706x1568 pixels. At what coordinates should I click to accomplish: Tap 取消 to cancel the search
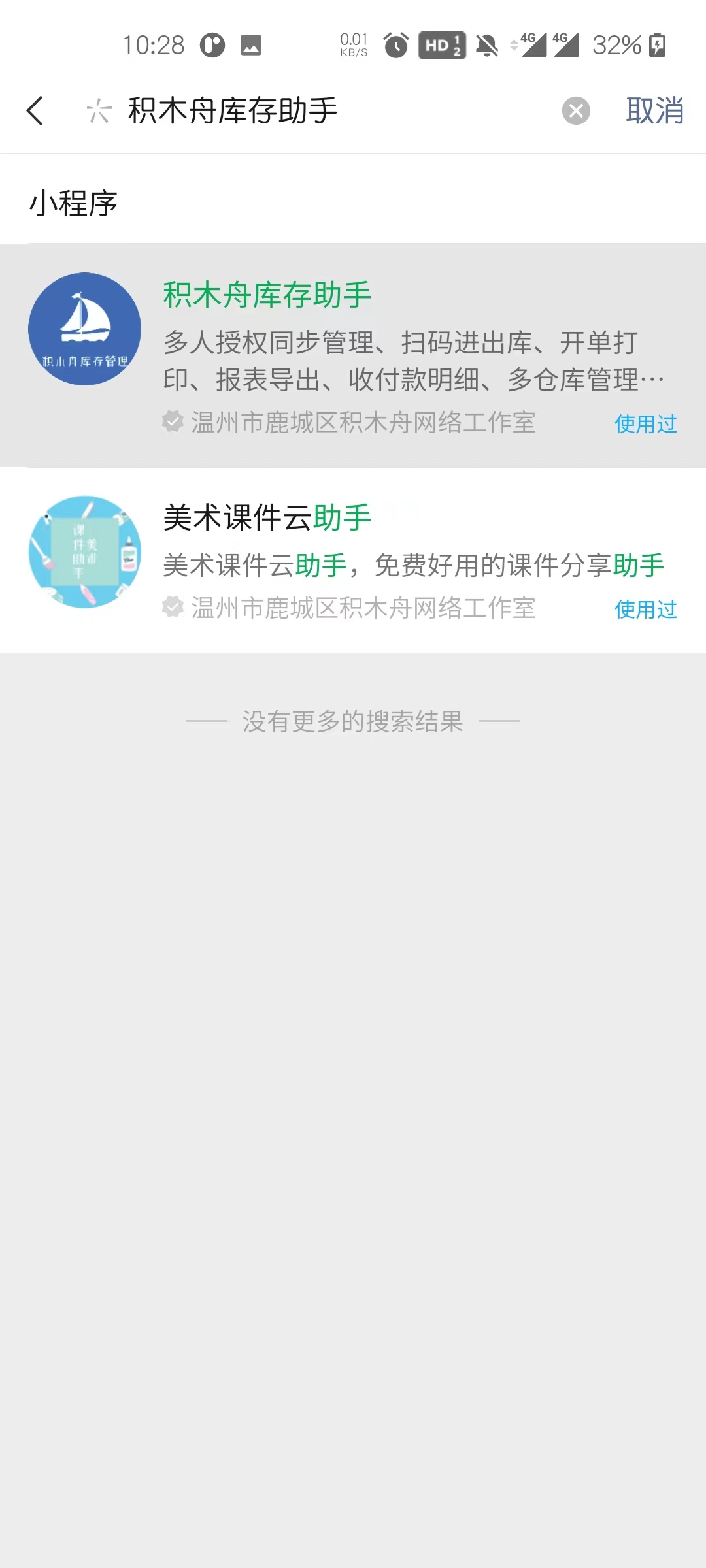coord(656,111)
